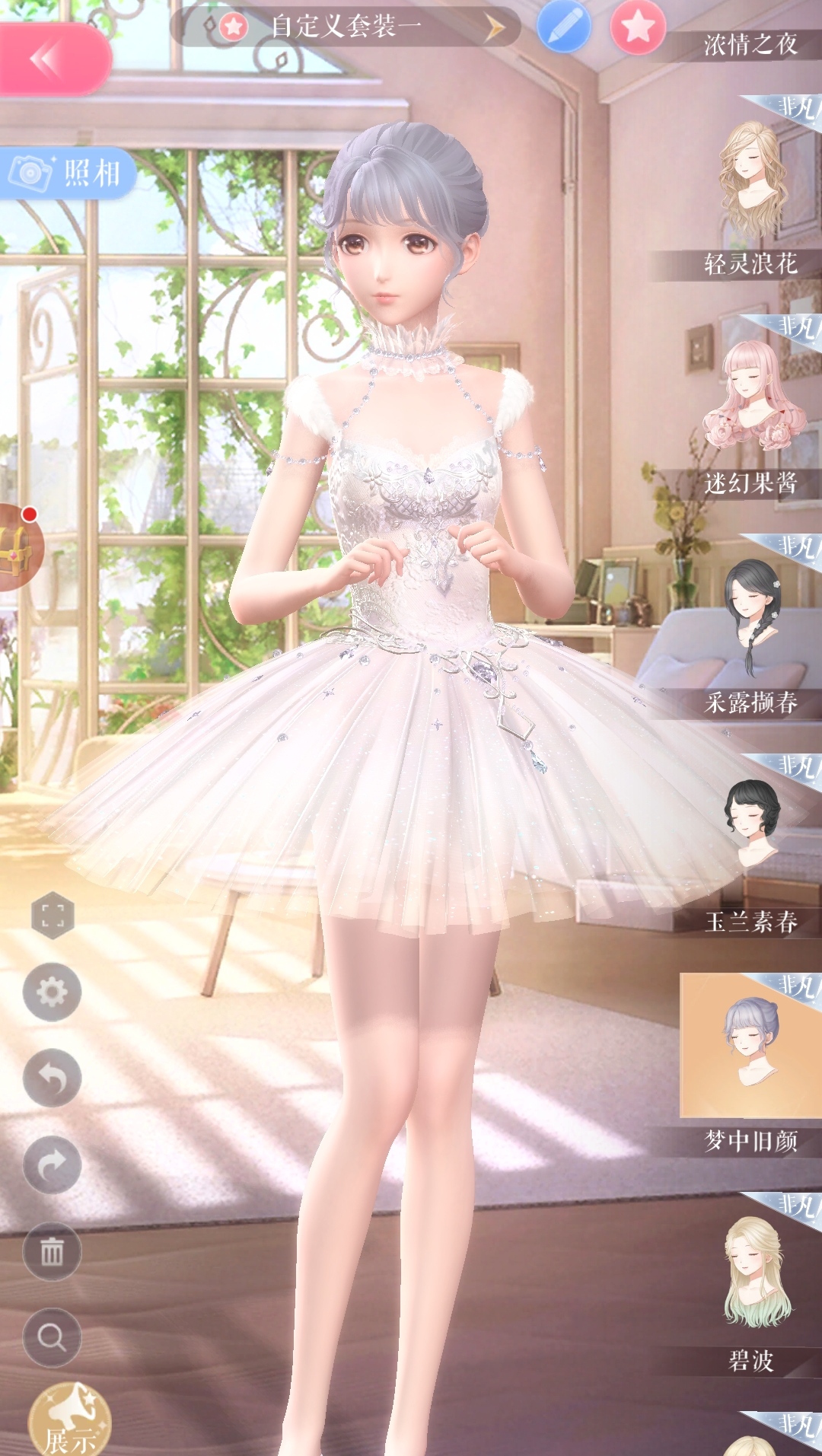Open the 自定义套装一 outfit selector

[x=346, y=27]
